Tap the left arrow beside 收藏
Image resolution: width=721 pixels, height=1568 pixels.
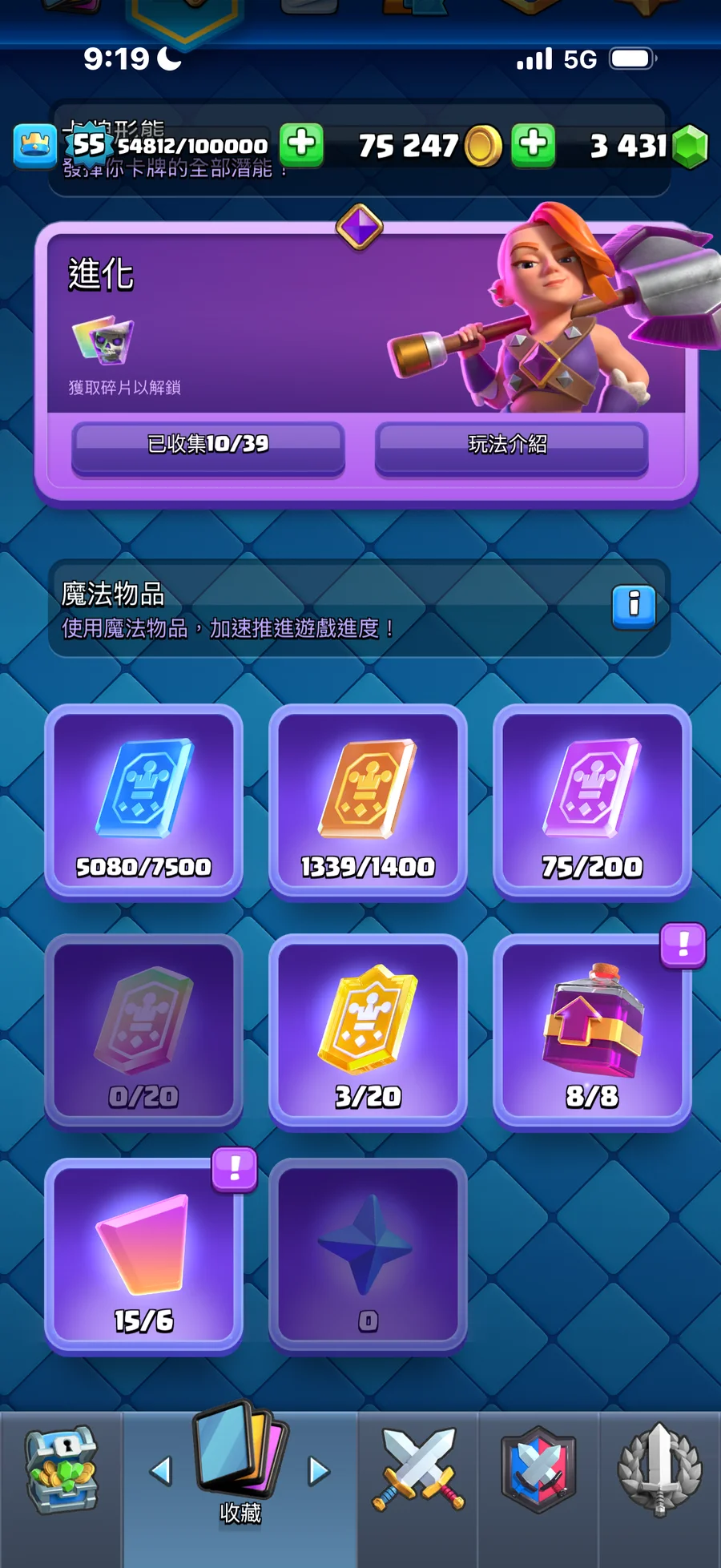(161, 1470)
